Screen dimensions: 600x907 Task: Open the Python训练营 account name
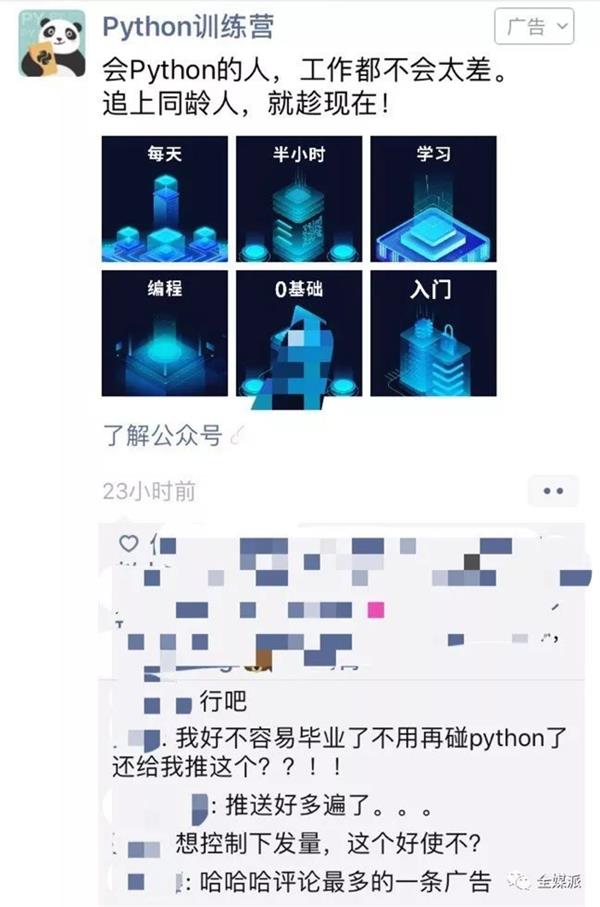pos(188,26)
